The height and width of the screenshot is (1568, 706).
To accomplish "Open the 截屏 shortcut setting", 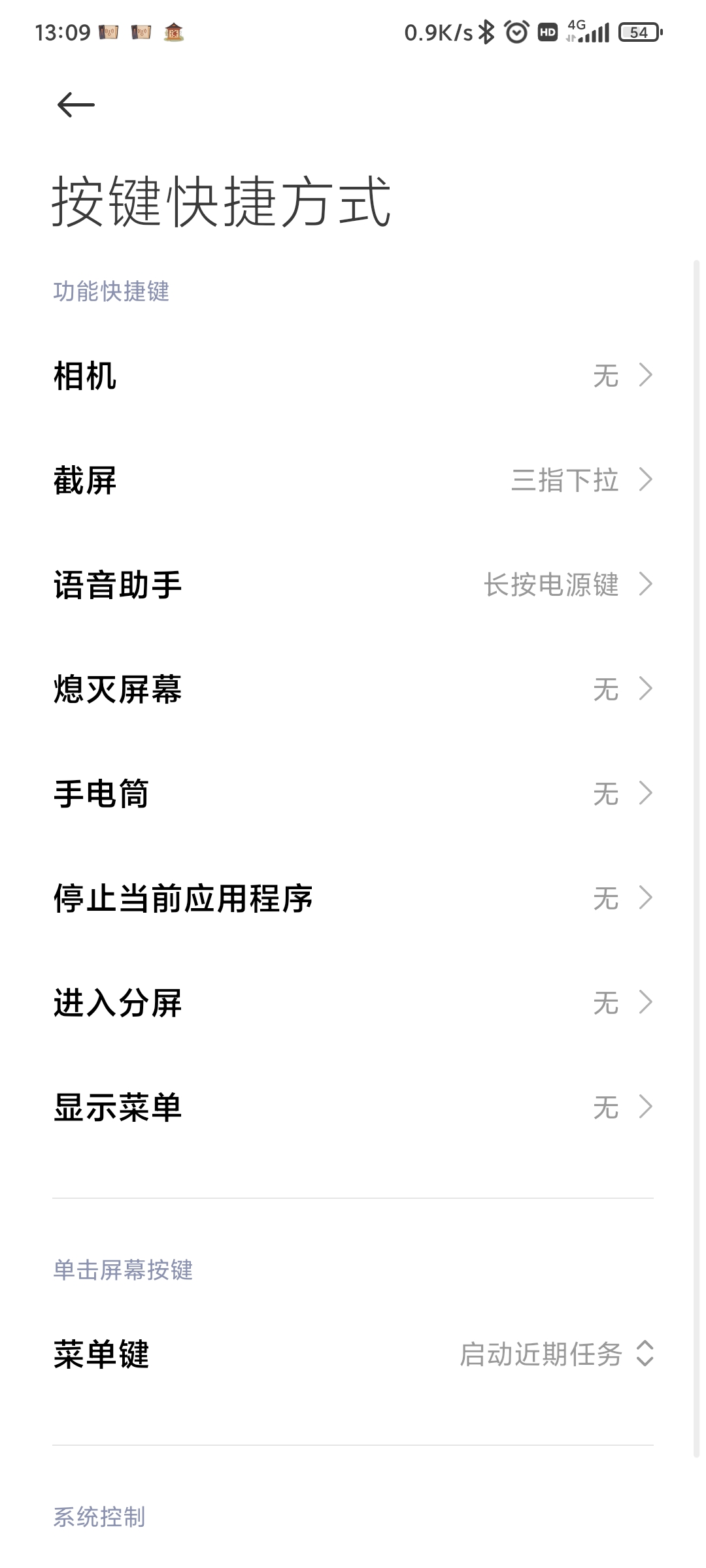I will [x=353, y=480].
